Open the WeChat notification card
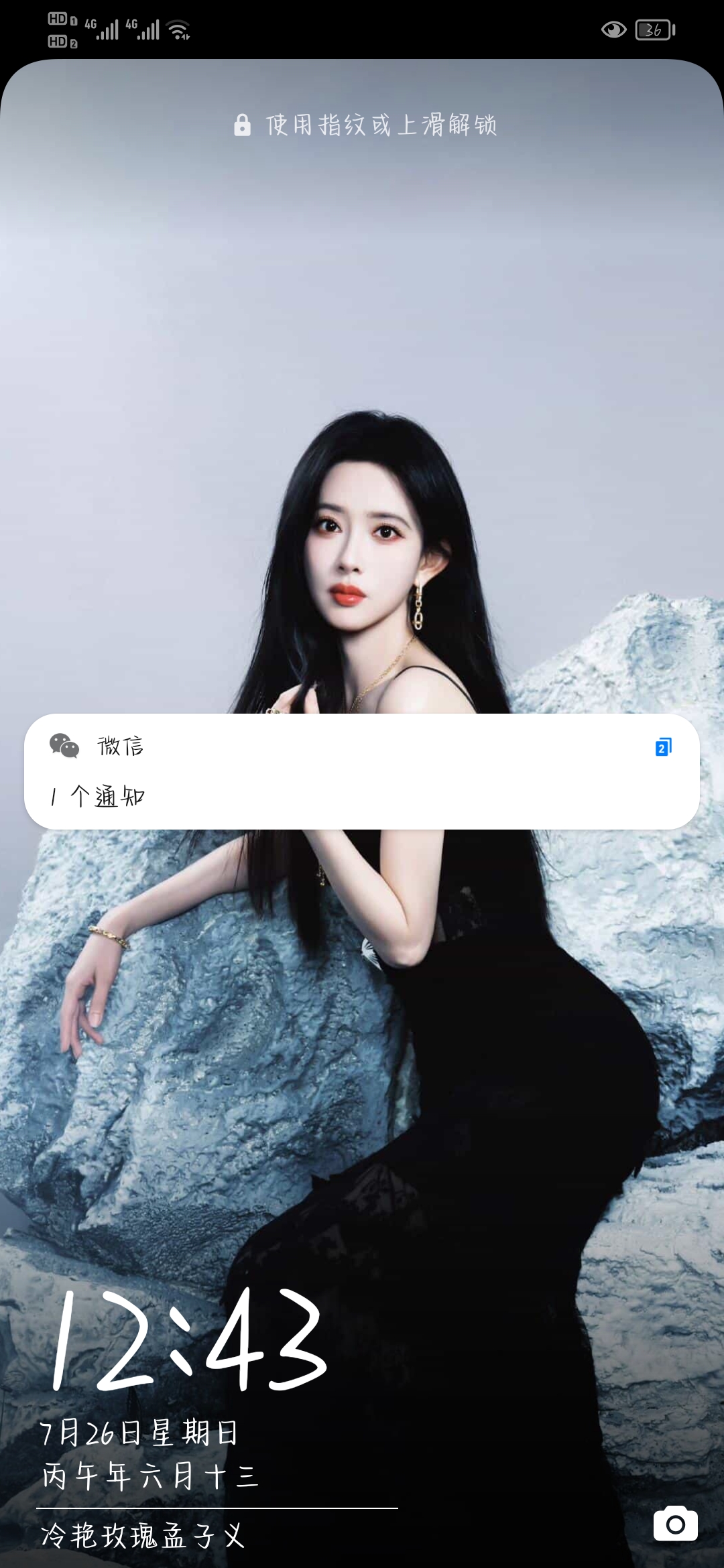Image resolution: width=724 pixels, height=1568 pixels. (362, 771)
